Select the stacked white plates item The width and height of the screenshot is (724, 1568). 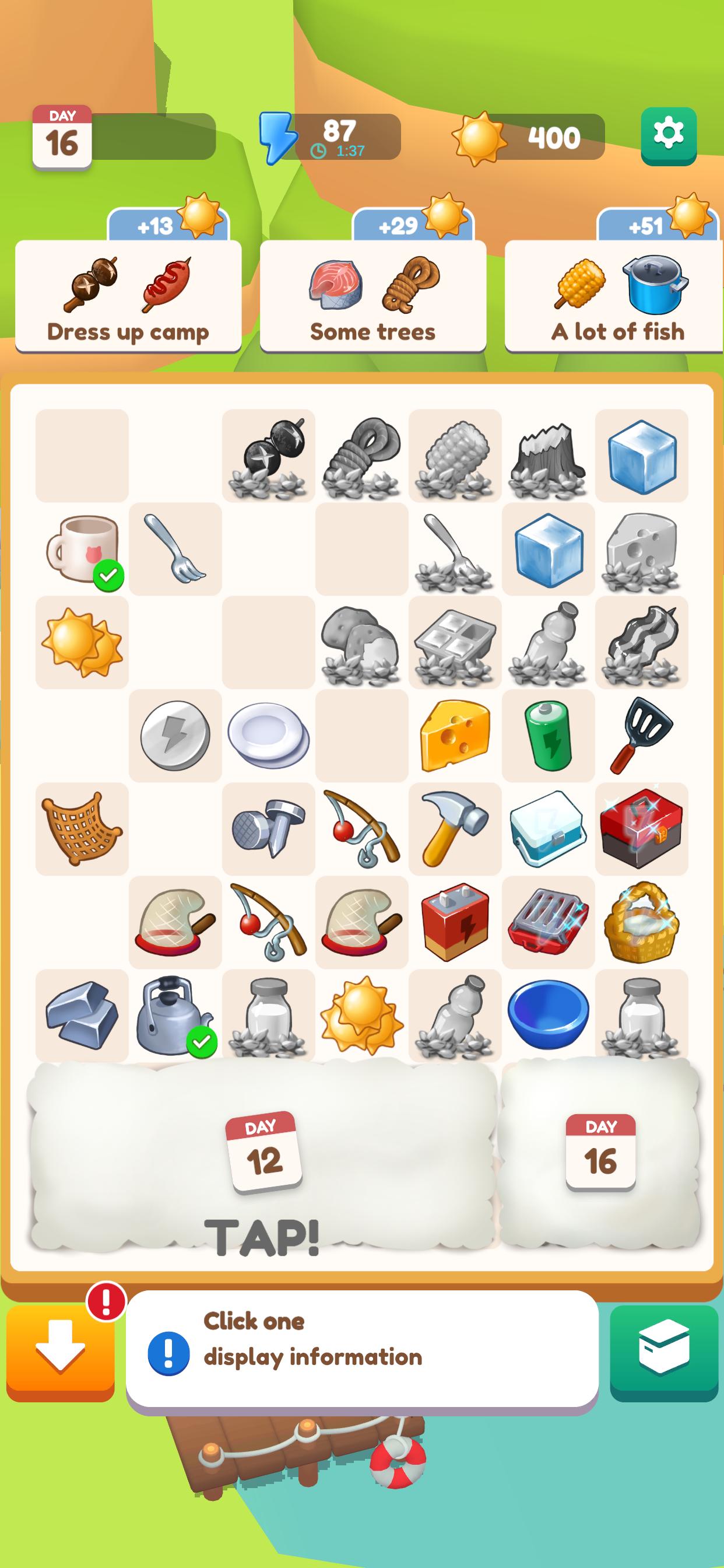pos(268,736)
